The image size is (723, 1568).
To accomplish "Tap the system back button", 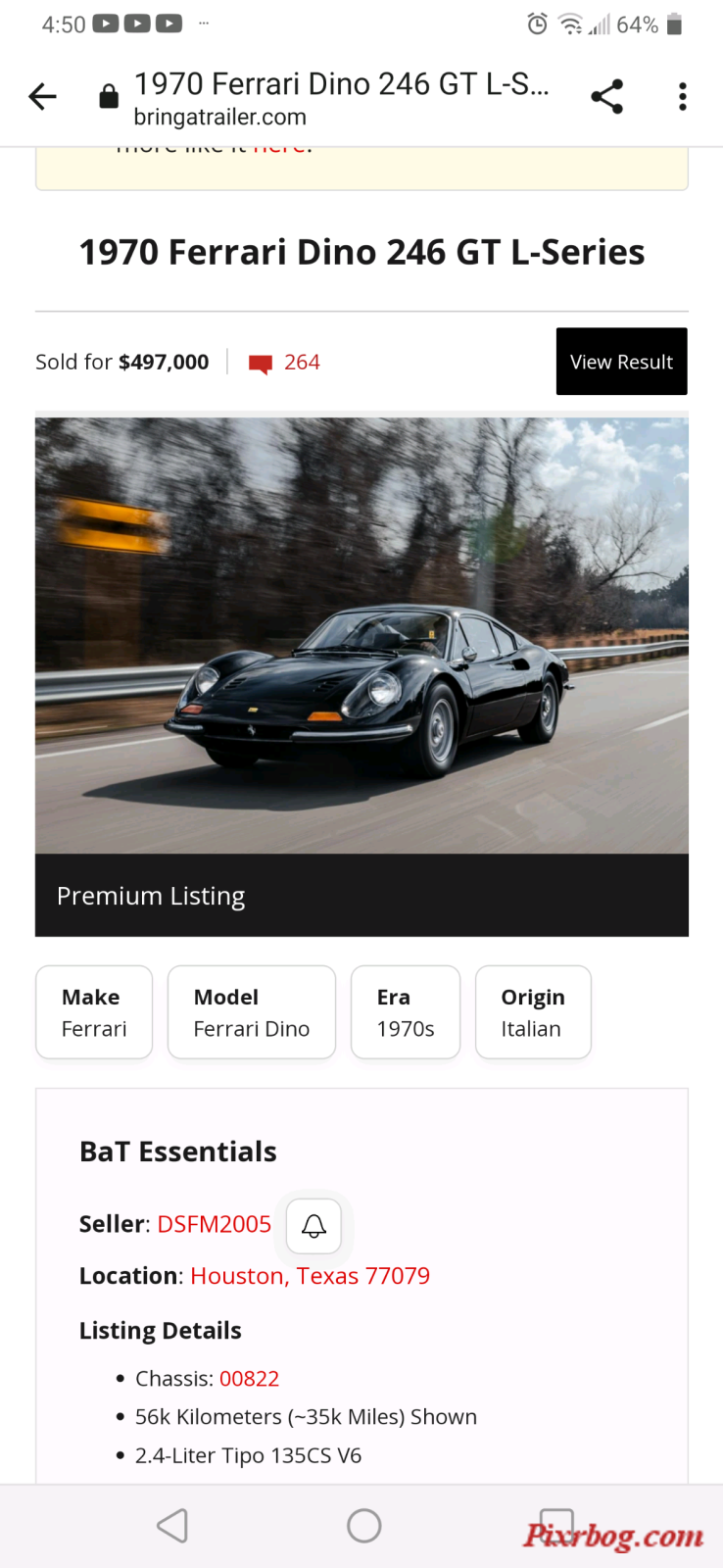I will click(x=172, y=1526).
